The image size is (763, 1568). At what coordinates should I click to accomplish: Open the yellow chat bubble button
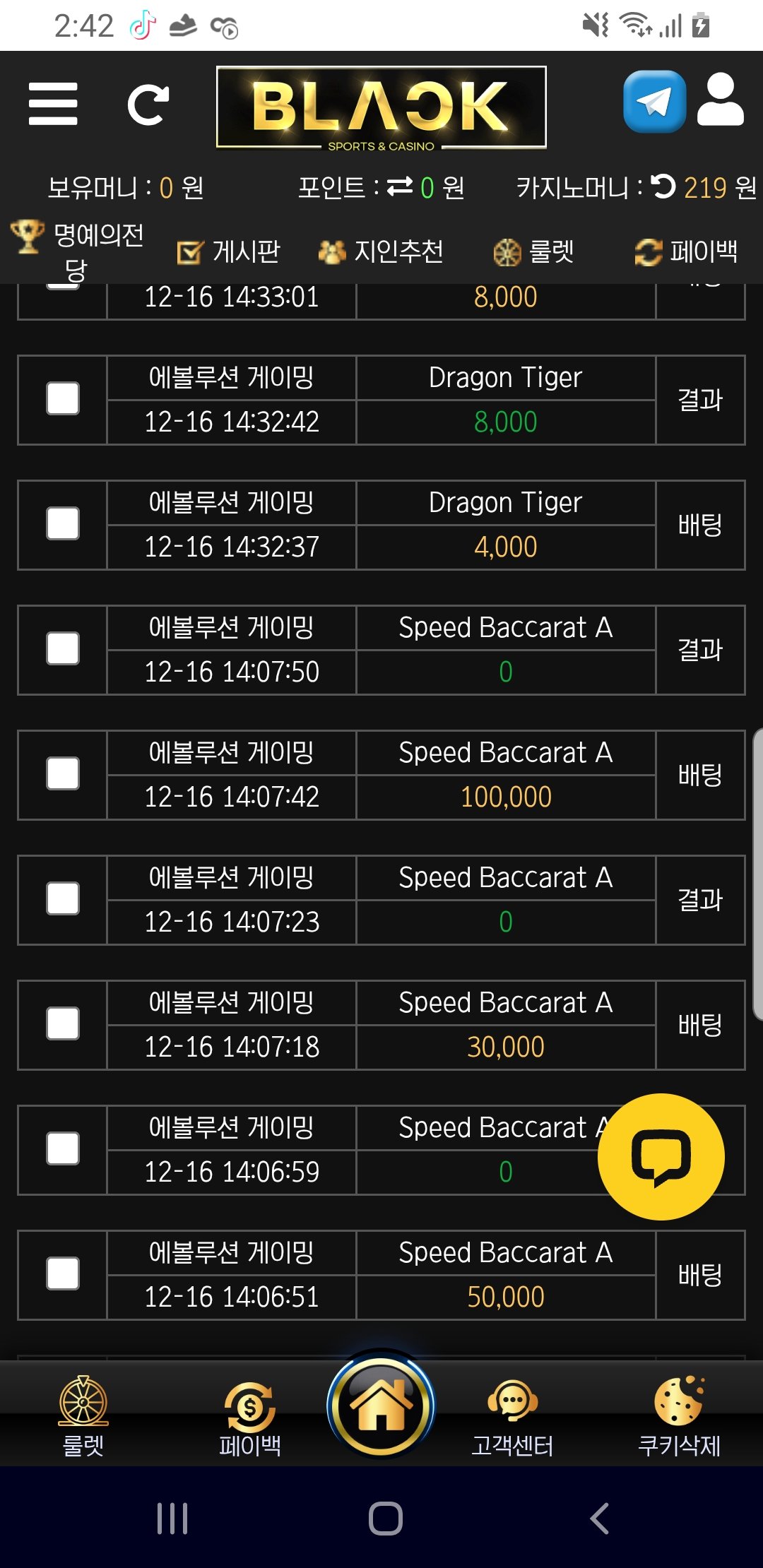point(661,1156)
